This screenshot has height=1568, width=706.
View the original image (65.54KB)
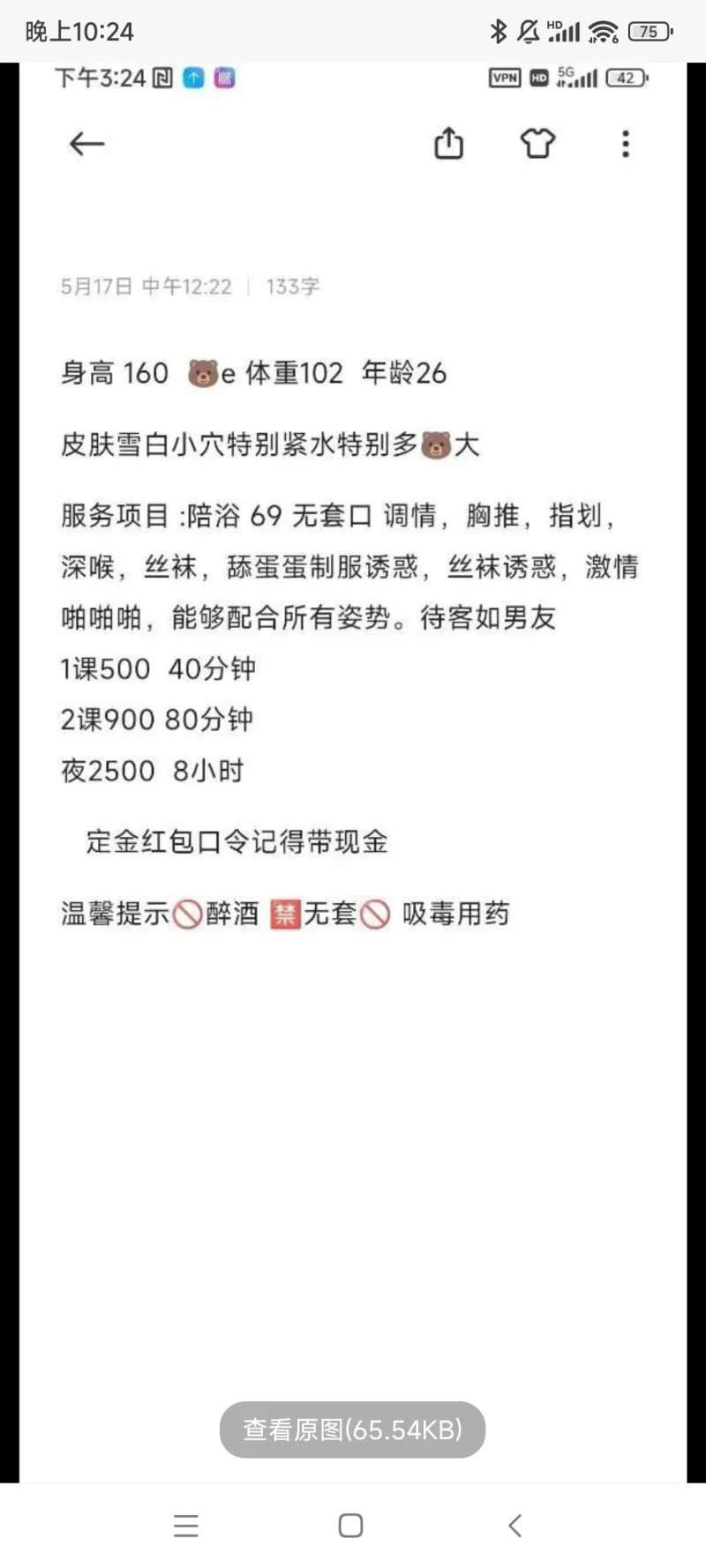(x=352, y=1430)
